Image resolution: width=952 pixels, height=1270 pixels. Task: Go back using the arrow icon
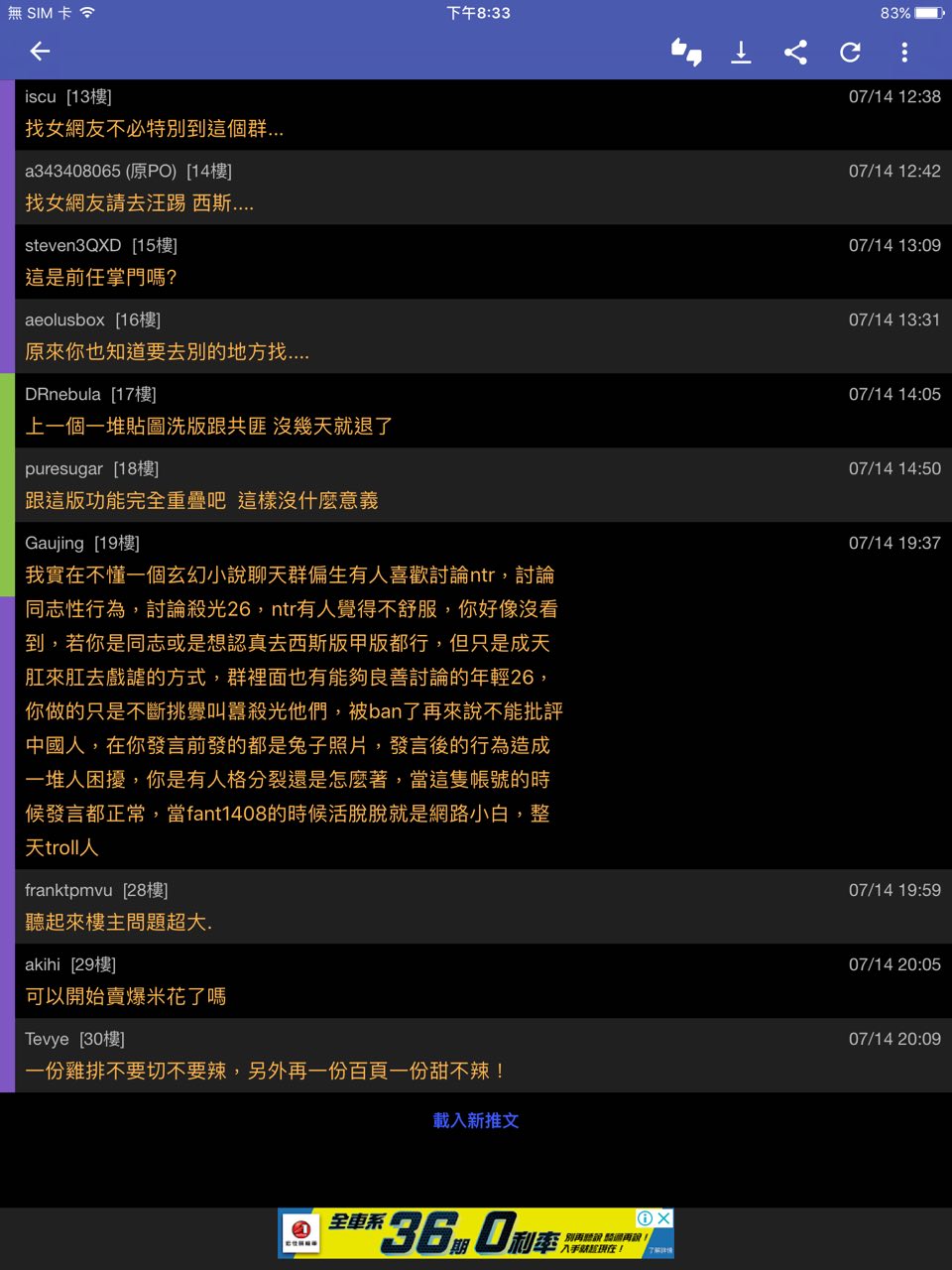pyautogui.click(x=40, y=52)
